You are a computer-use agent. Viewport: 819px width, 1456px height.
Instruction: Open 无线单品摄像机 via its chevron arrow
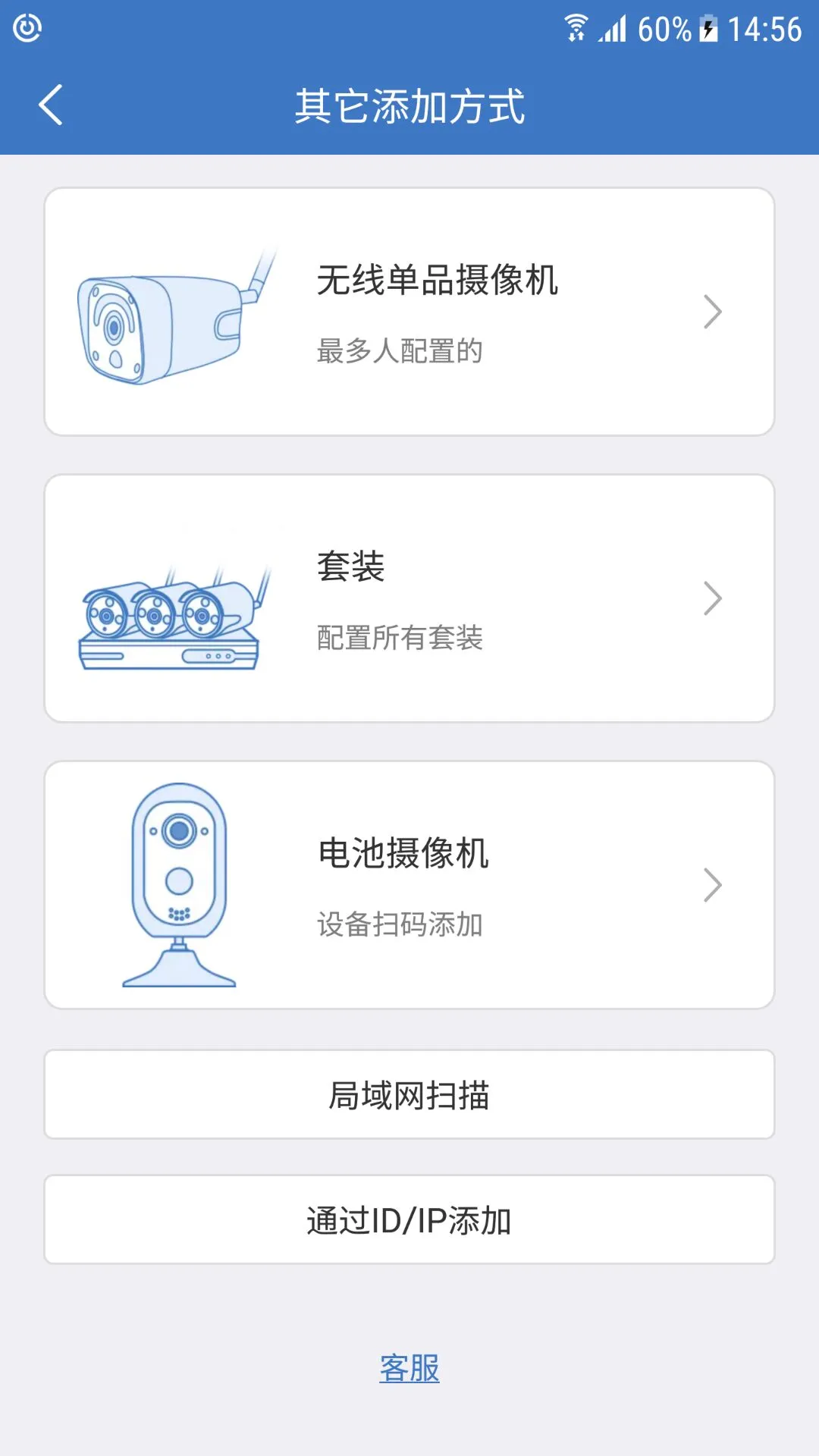pyautogui.click(x=711, y=312)
